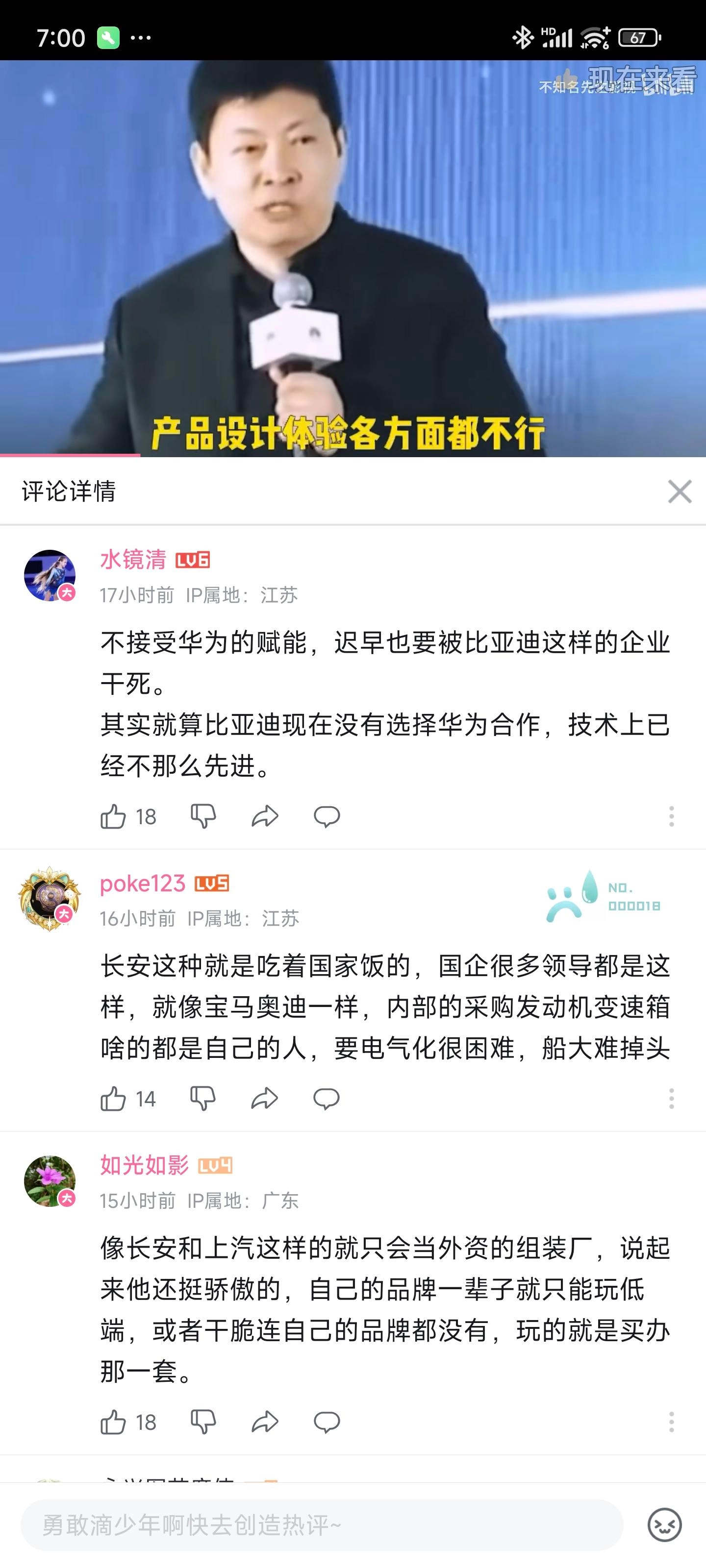Open more options for 水镜清's comment
The image size is (706, 1568).
[x=671, y=816]
